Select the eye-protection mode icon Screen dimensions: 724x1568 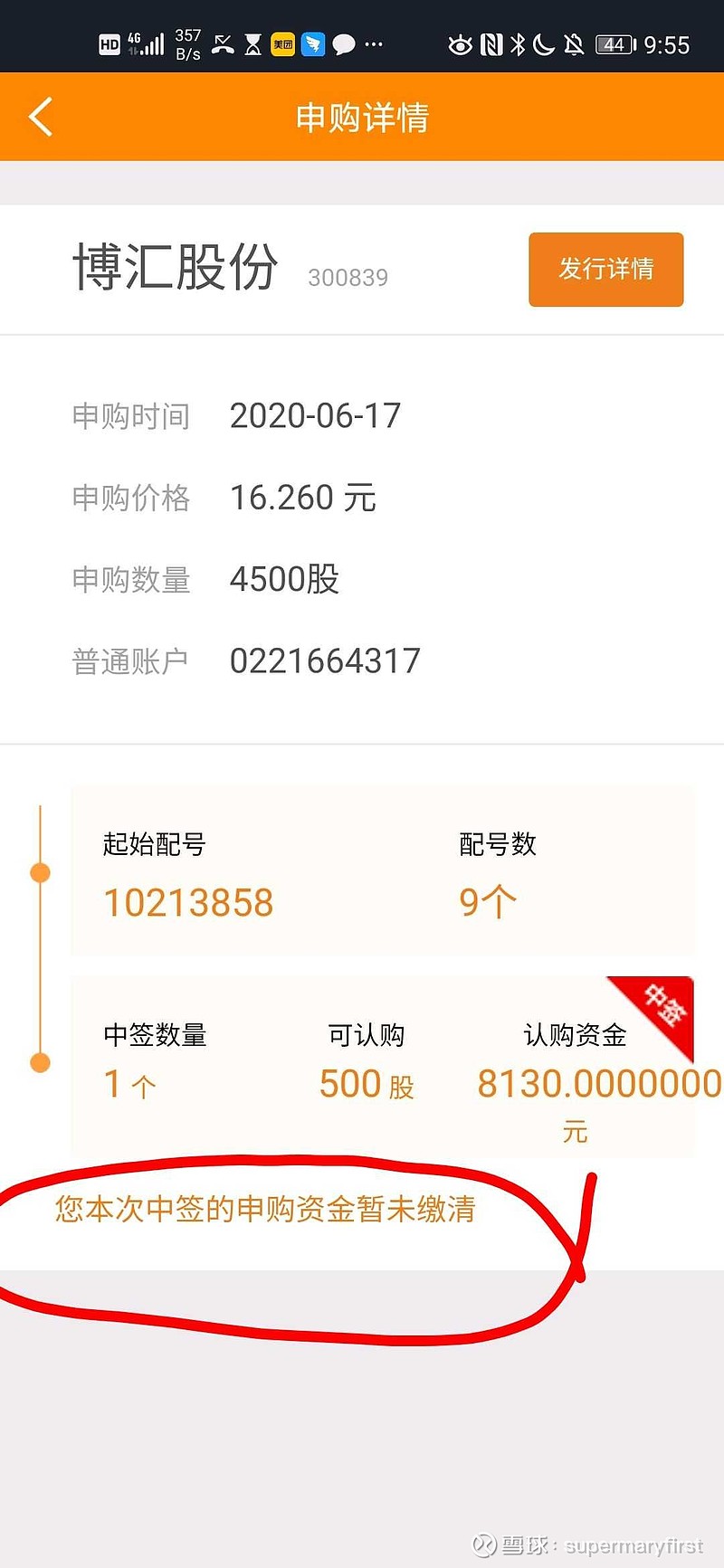(x=463, y=43)
